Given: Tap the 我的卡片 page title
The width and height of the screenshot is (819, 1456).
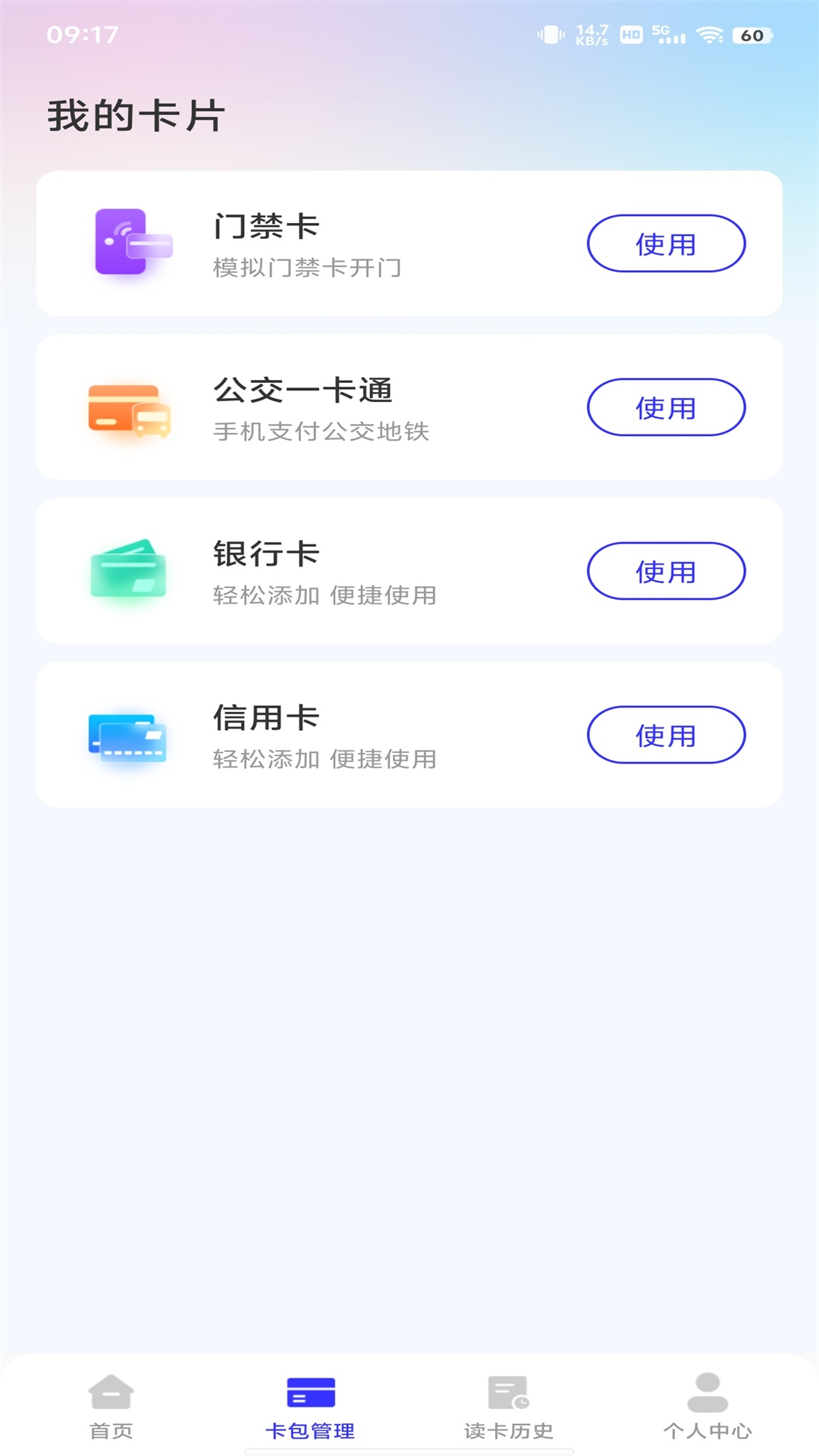Looking at the screenshot, I should point(135,115).
